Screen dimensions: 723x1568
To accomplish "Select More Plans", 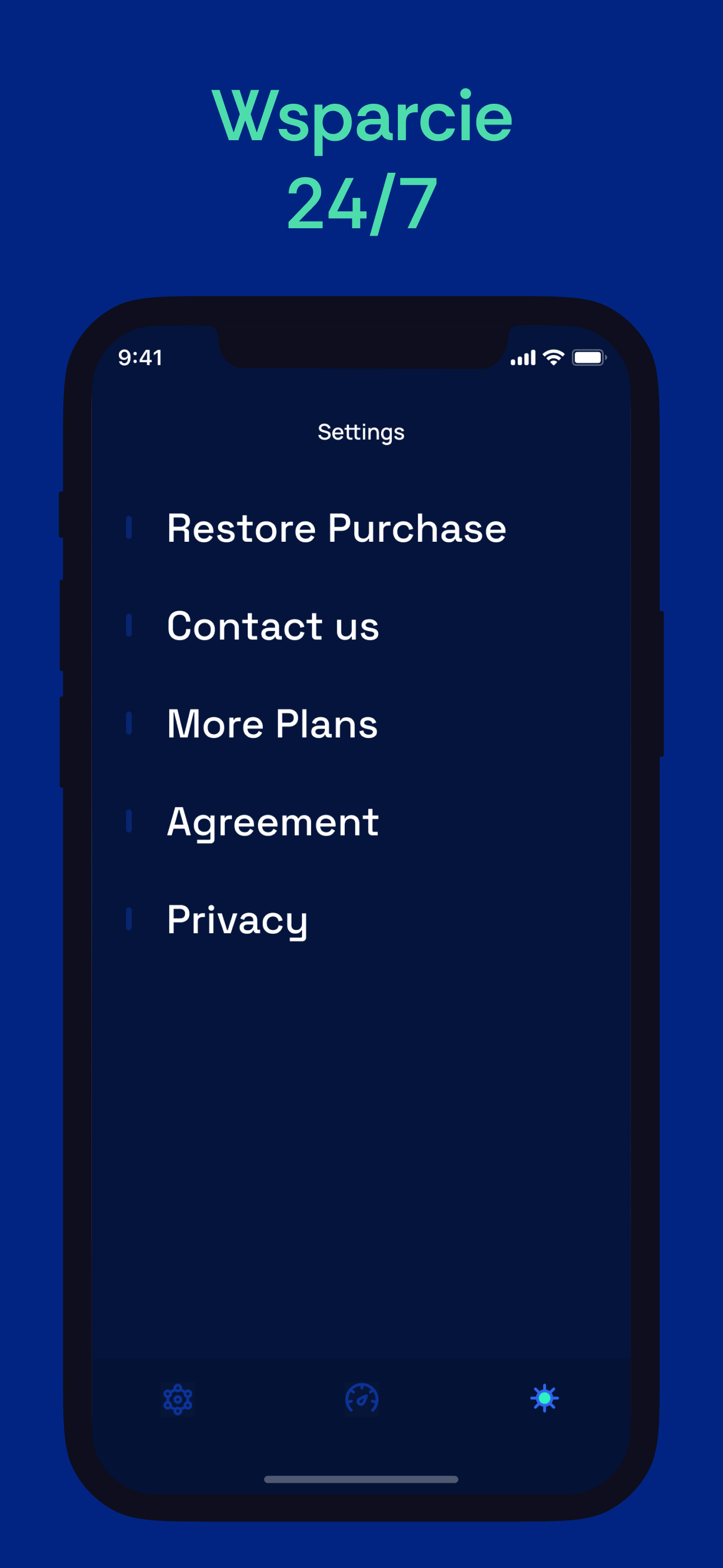I will click(271, 724).
